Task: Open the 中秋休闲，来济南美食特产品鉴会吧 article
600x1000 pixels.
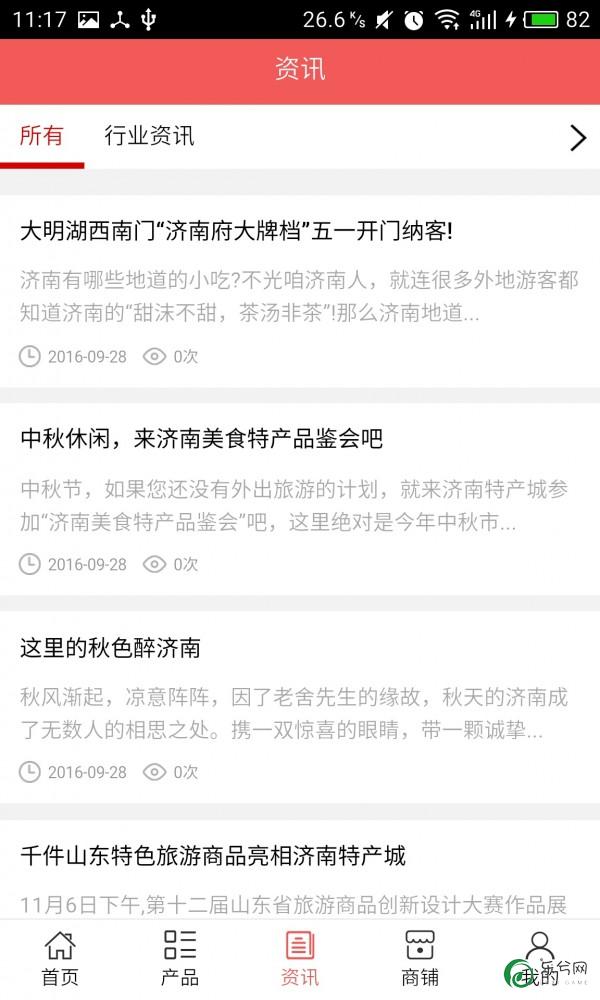Action: click(x=201, y=438)
